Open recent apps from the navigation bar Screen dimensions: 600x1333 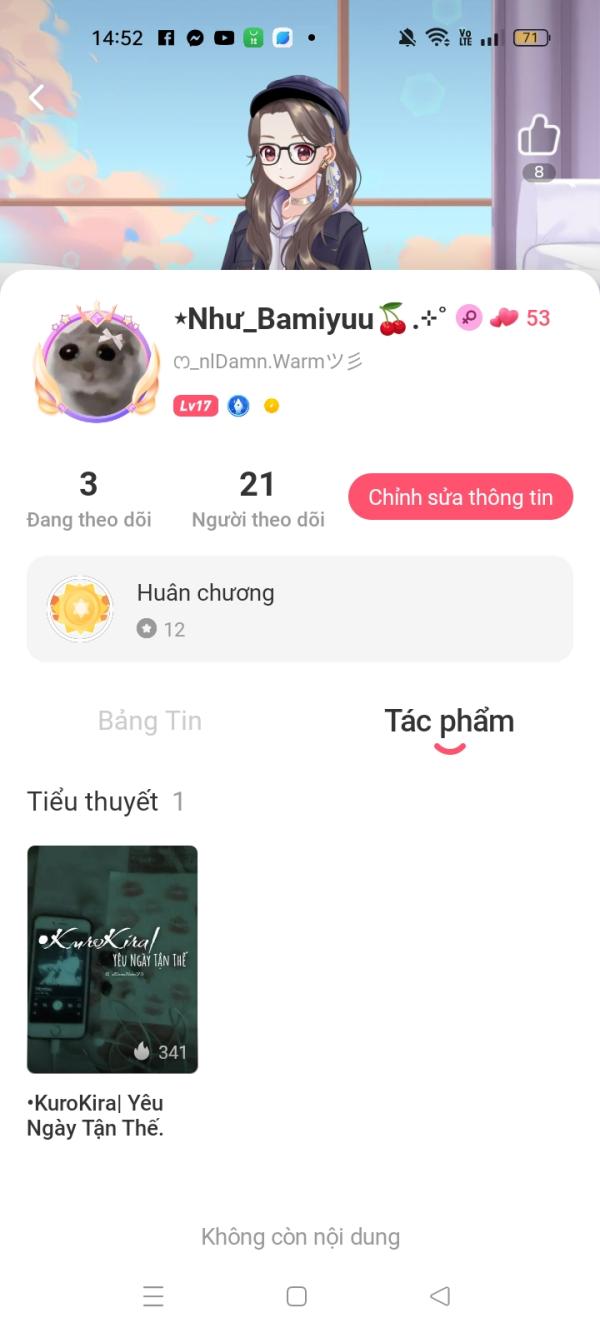pos(153,1296)
